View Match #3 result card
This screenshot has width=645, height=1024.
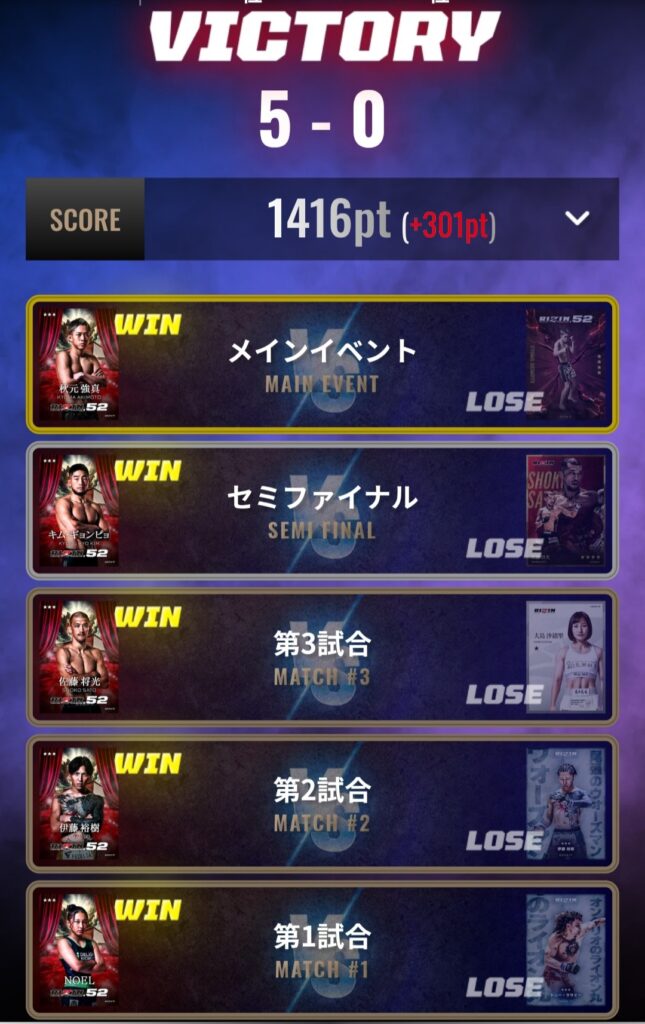tap(322, 657)
